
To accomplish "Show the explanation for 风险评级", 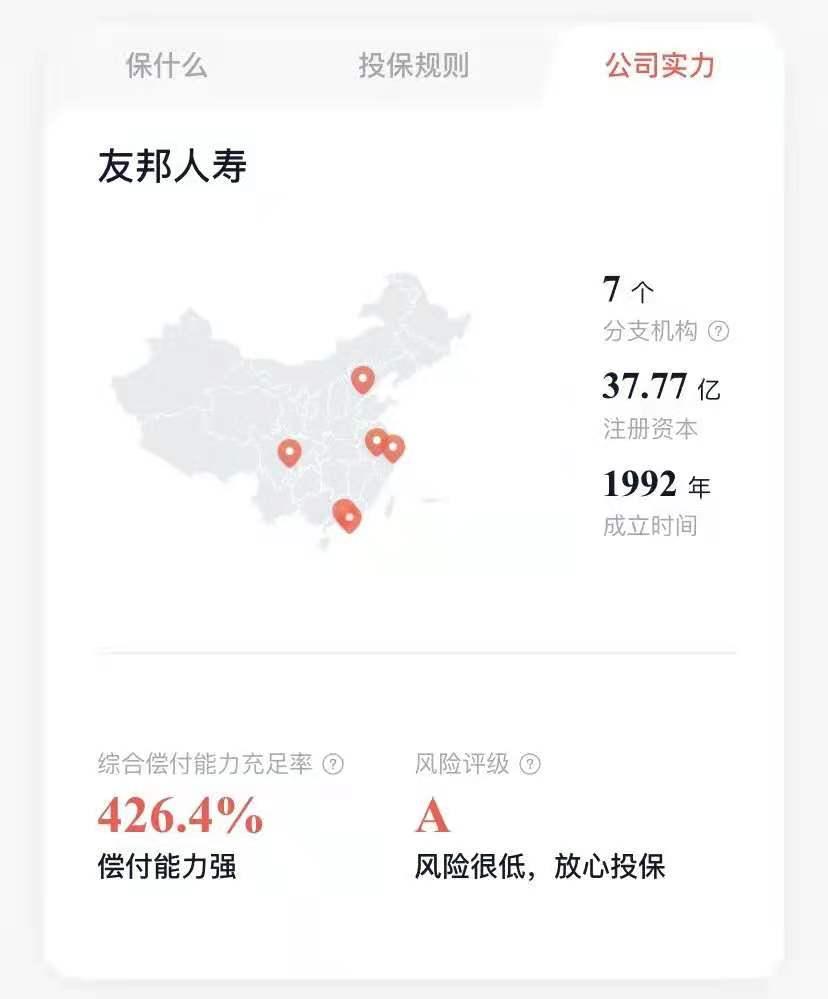I will tap(530, 763).
